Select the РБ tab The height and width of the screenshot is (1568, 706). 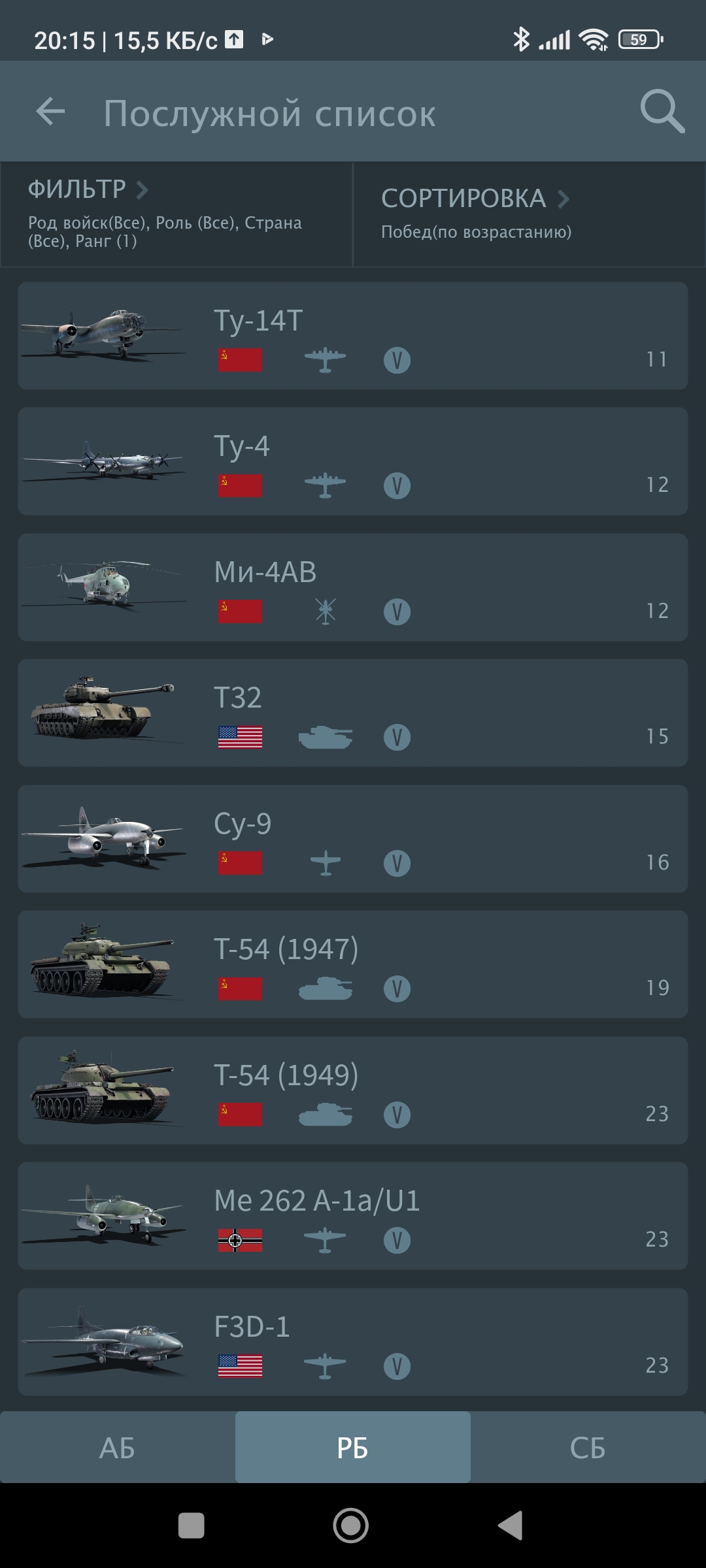353,1447
